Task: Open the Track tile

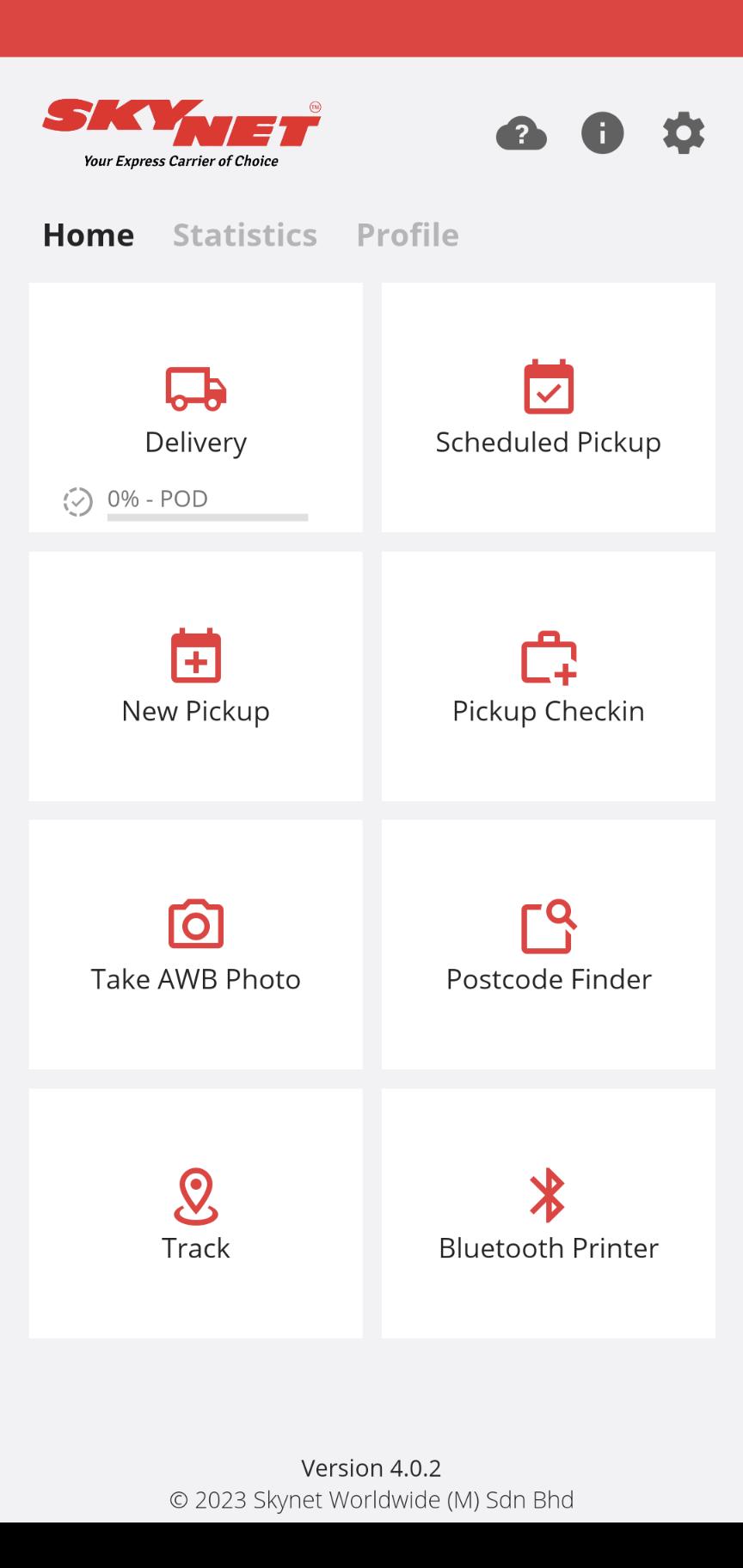Action: 196,1214
